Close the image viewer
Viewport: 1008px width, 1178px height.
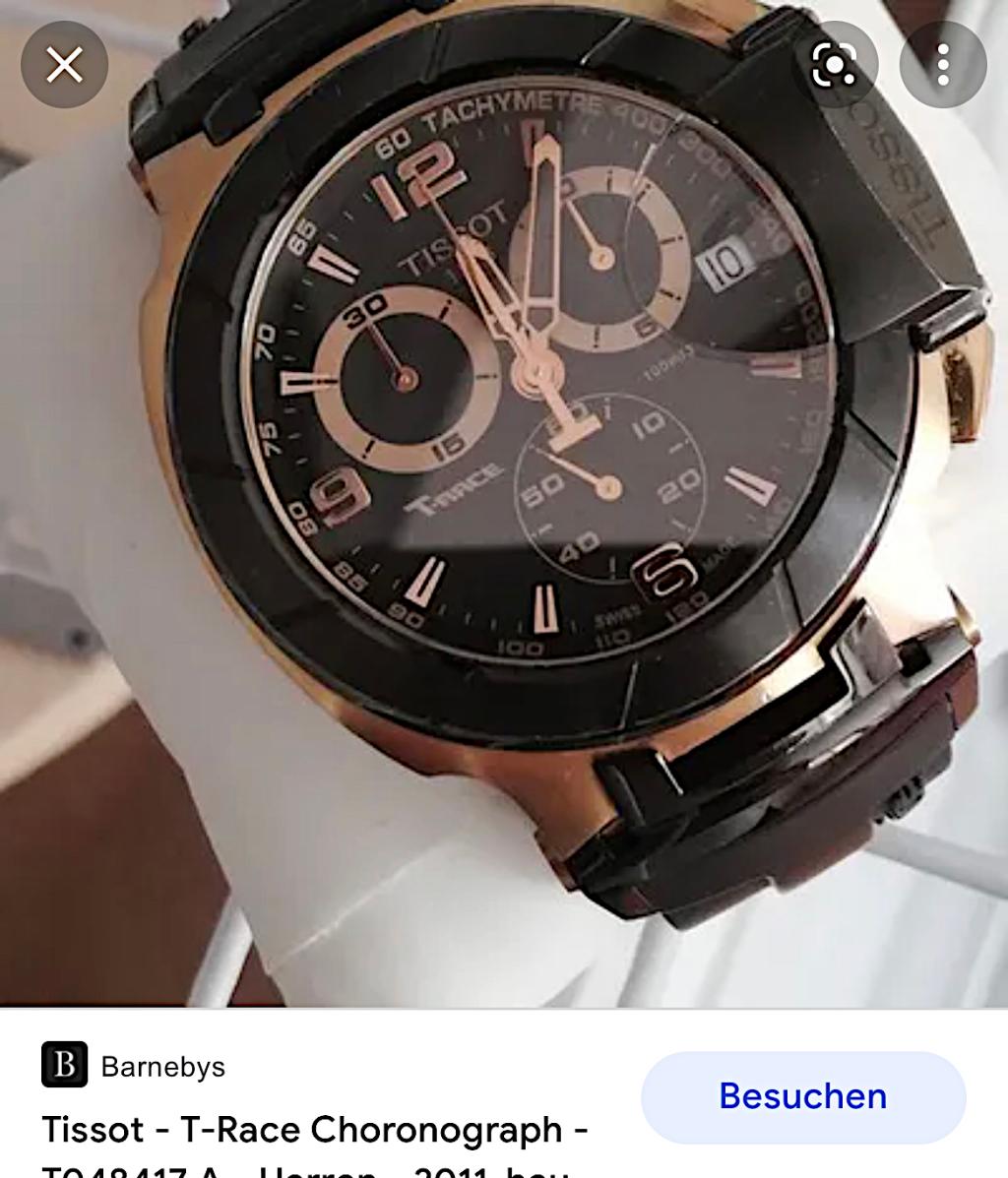pos(65,65)
